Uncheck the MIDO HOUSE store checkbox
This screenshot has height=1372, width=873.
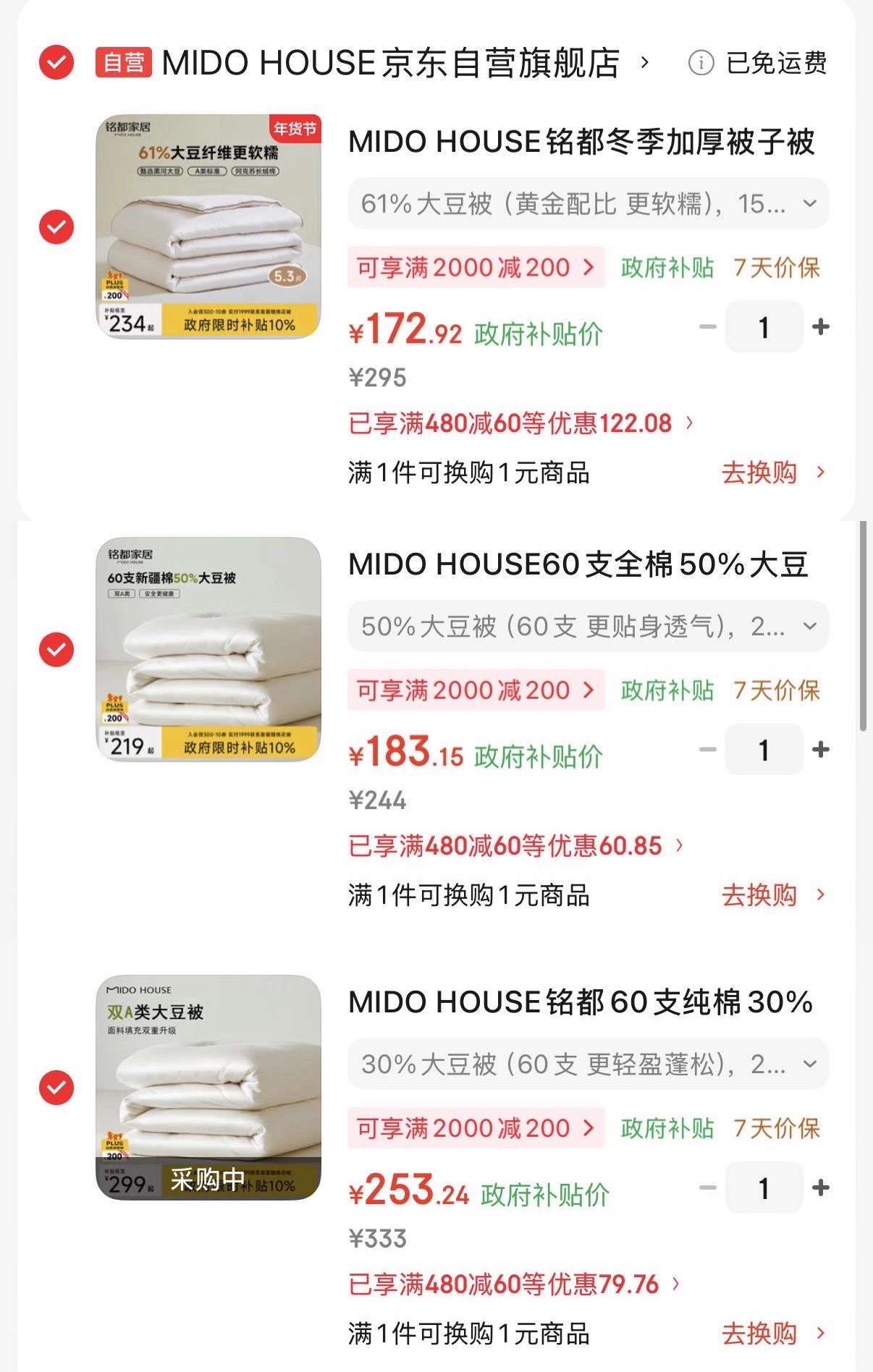click(x=56, y=62)
